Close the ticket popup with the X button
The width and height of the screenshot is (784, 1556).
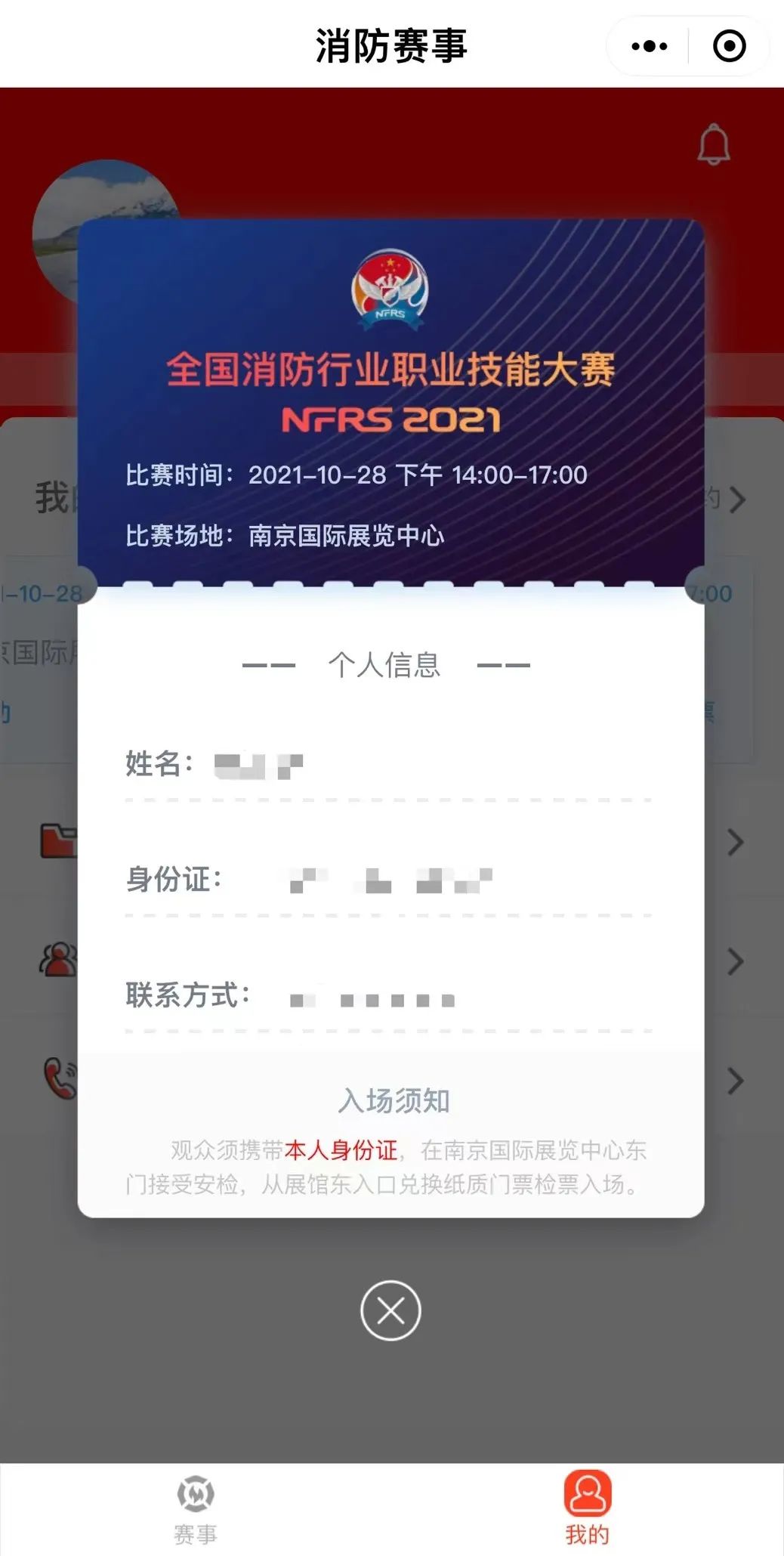[390, 1310]
